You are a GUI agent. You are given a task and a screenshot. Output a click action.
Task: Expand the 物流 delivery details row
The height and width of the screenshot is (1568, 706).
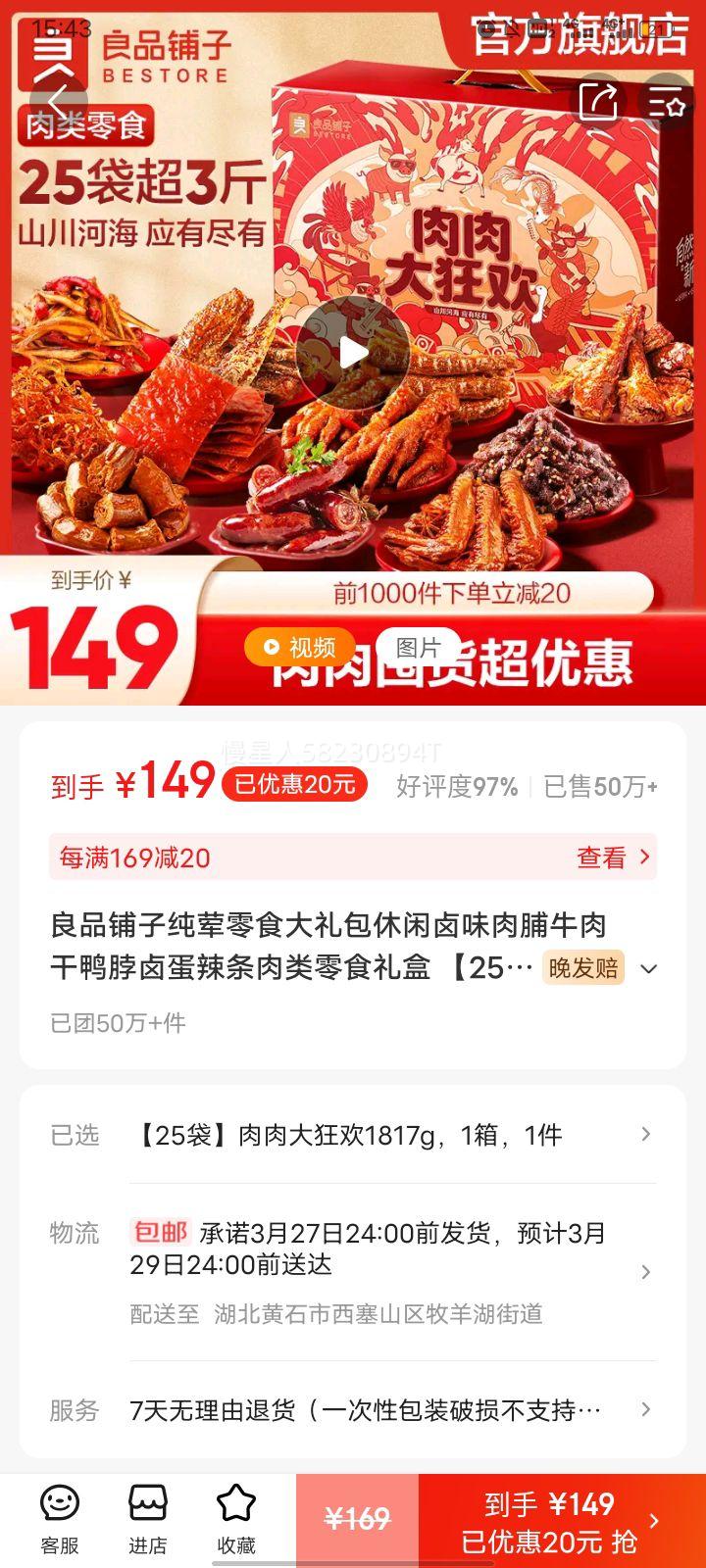644,1270
